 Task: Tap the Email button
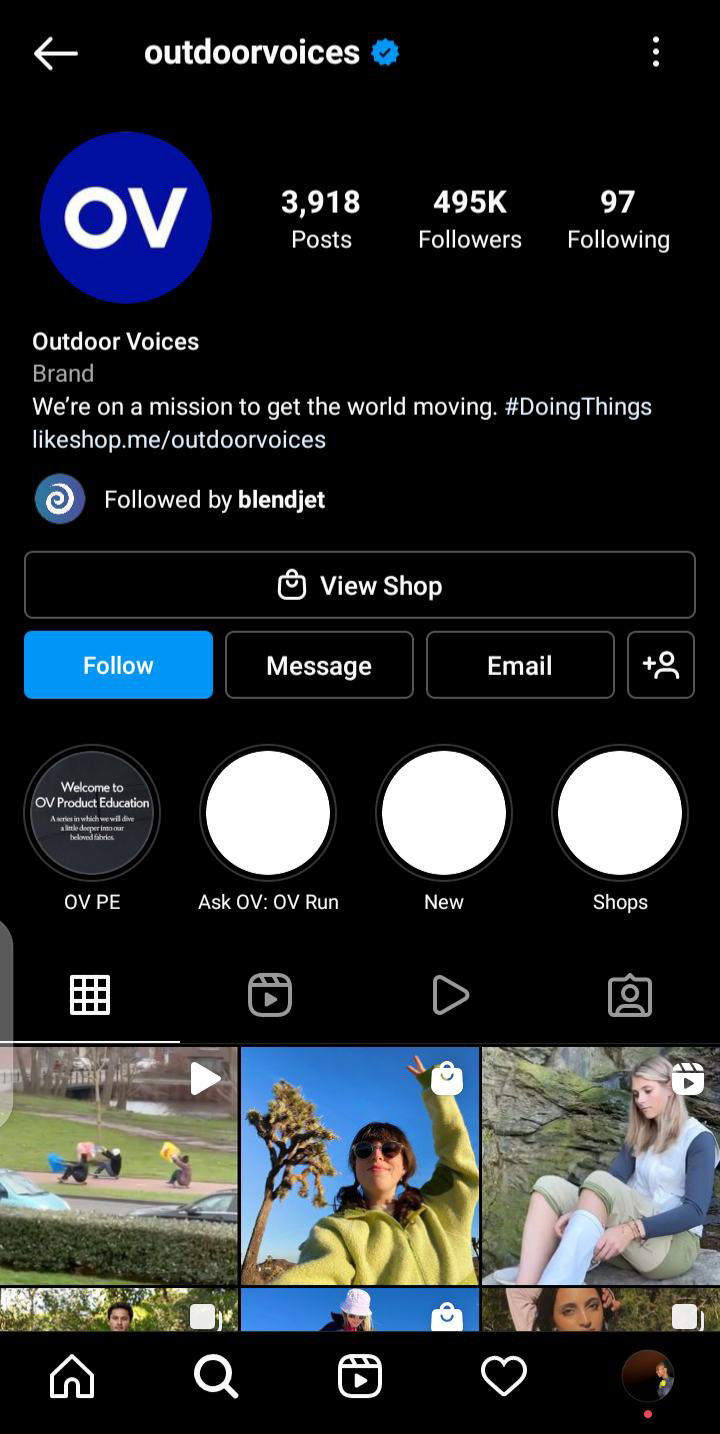520,665
